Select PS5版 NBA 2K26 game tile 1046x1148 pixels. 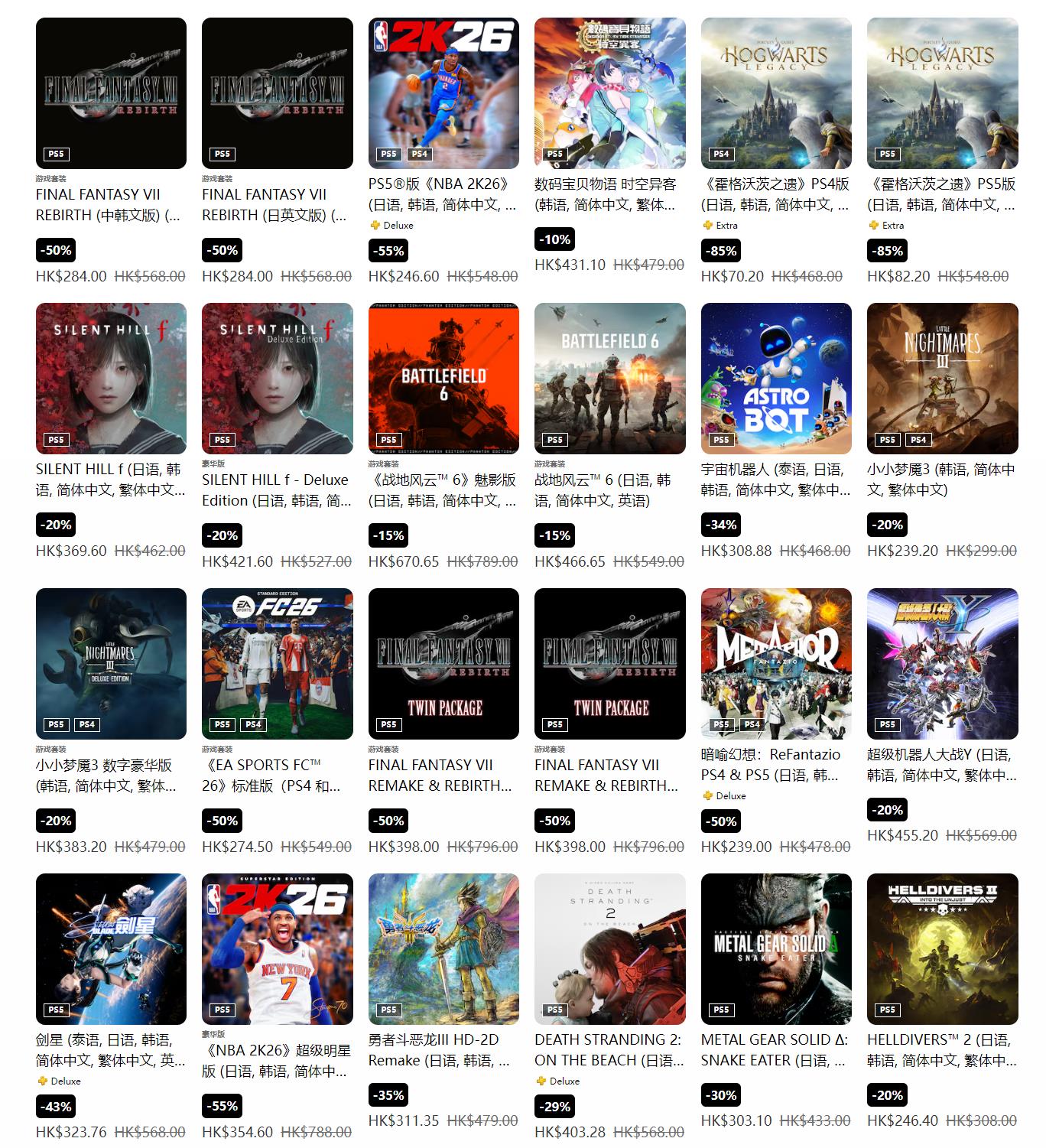coord(443,93)
